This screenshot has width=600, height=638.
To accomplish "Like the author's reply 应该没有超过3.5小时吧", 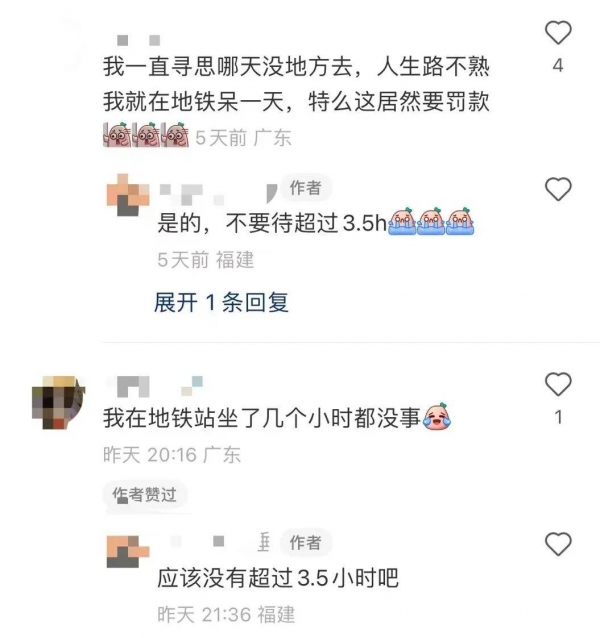I will pyautogui.click(x=558, y=544).
